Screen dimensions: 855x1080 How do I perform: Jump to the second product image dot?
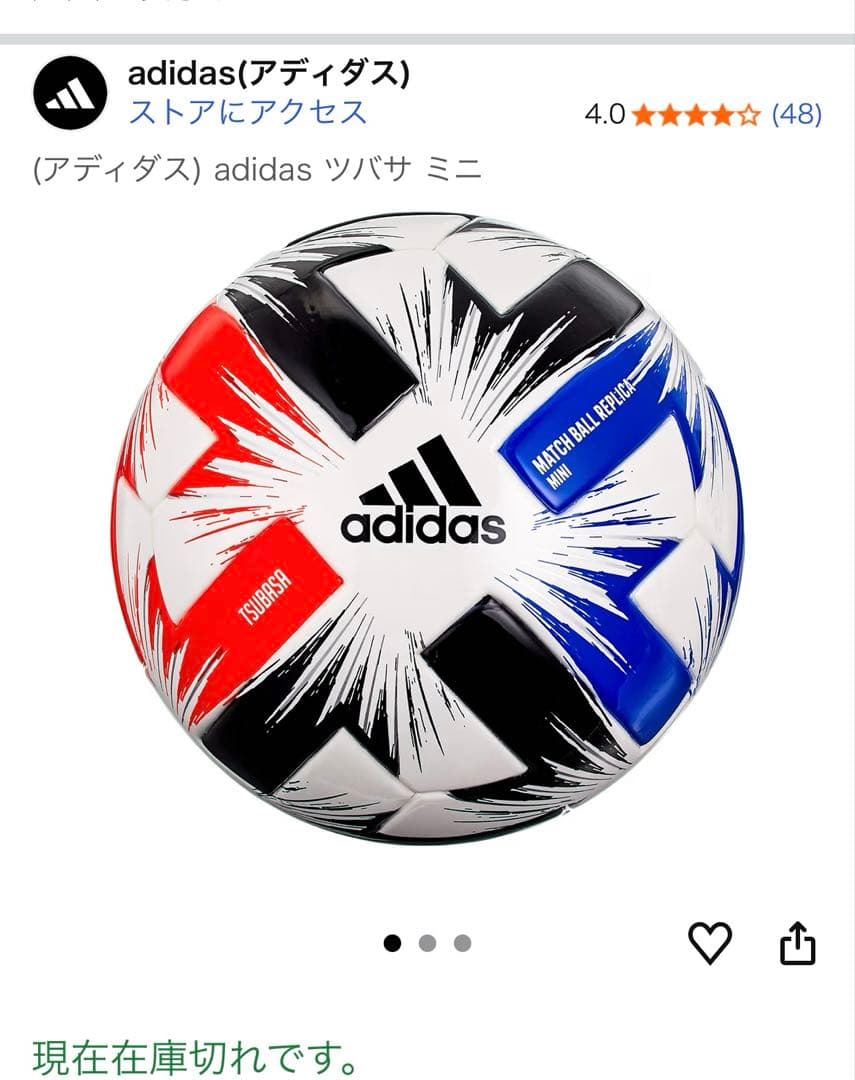pos(427,943)
